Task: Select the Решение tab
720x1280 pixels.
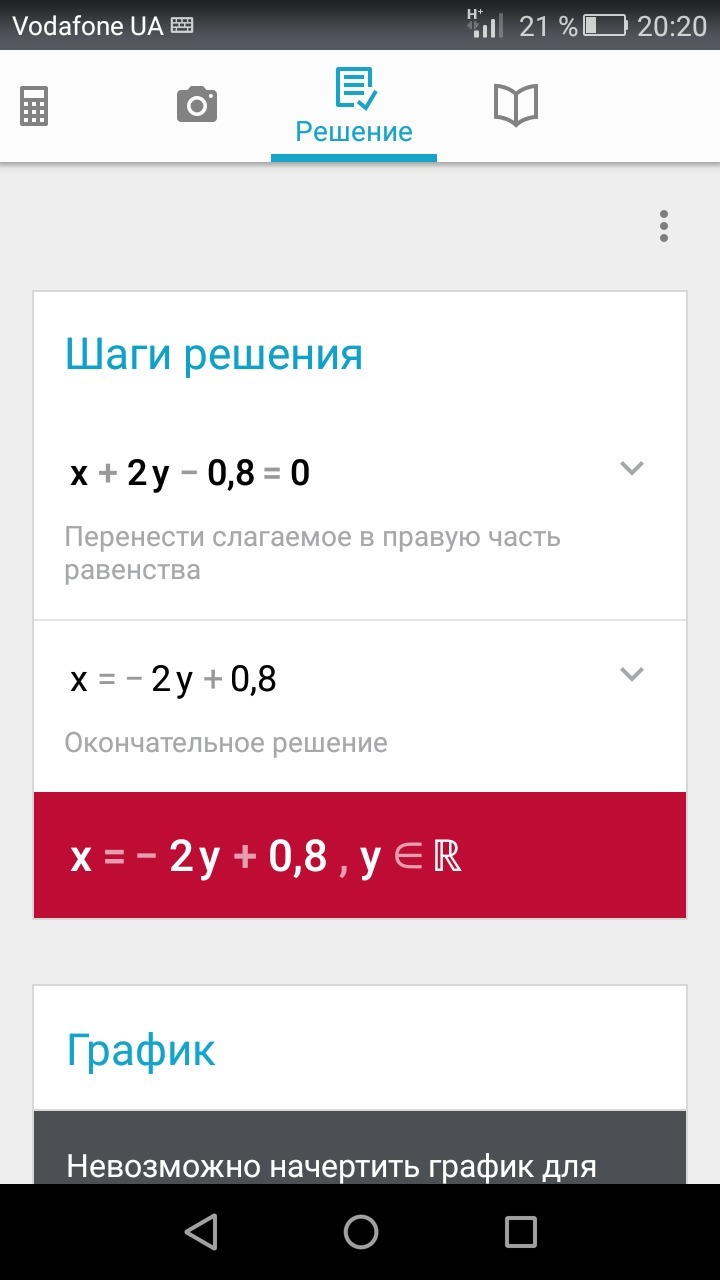Action: tap(354, 108)
